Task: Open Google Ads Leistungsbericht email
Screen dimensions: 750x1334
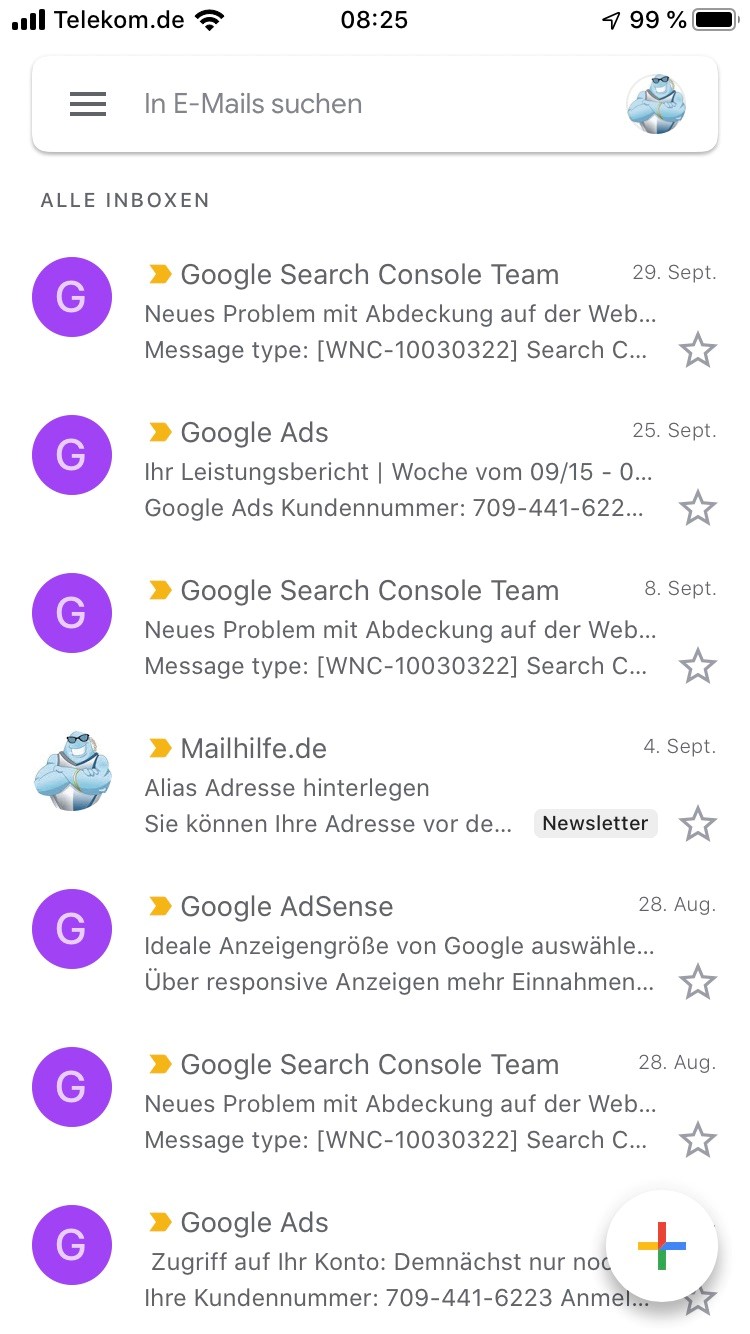Action: click(400, 470)
